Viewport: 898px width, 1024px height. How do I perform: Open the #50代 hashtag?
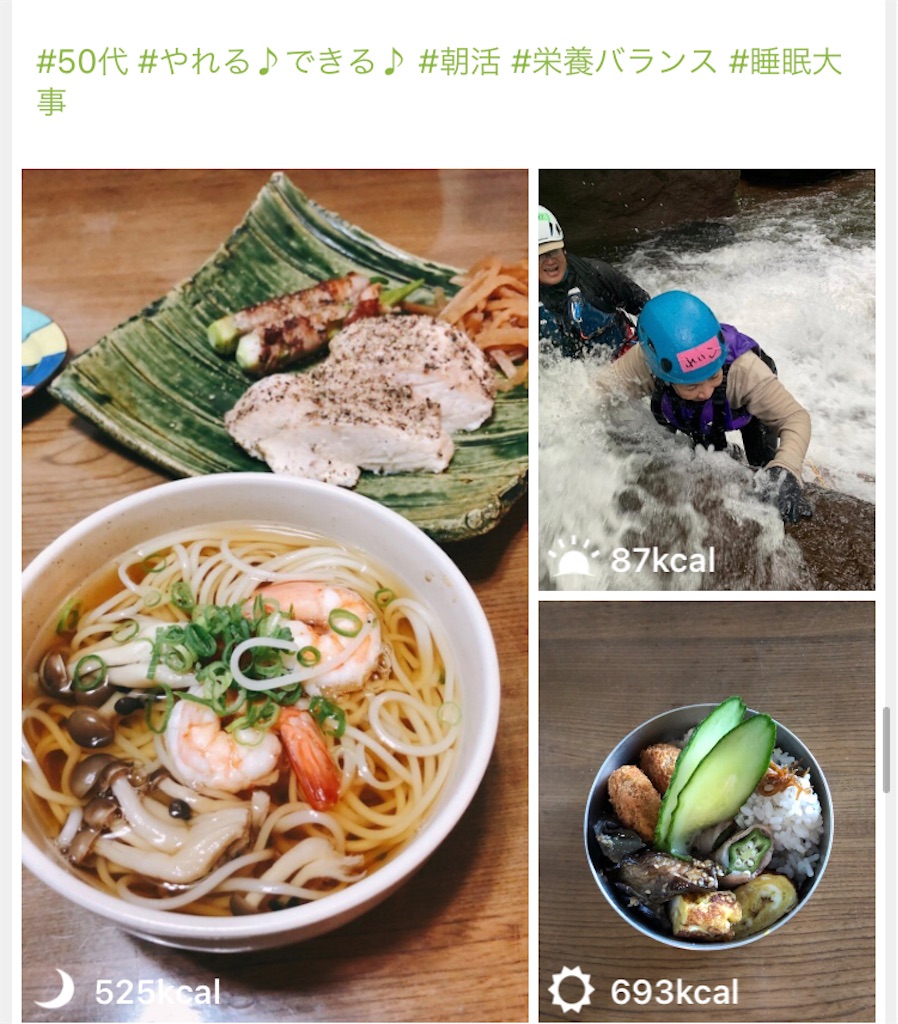coord(82,62)
